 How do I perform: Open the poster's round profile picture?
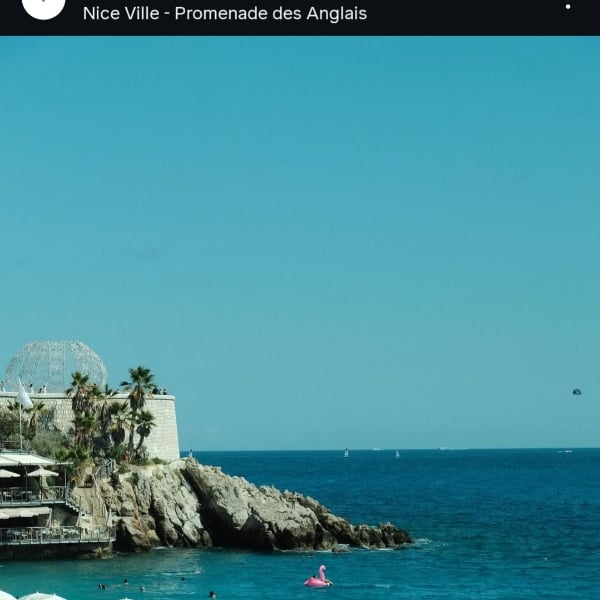point(43,5)
